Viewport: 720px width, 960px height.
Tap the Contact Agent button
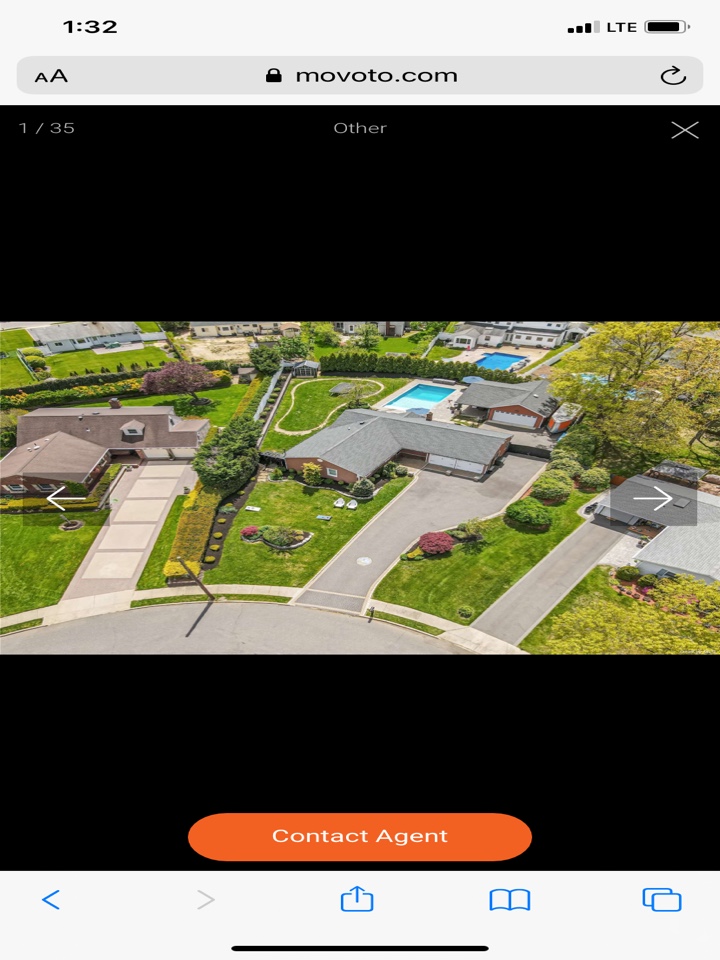click(x=360, y=837)
